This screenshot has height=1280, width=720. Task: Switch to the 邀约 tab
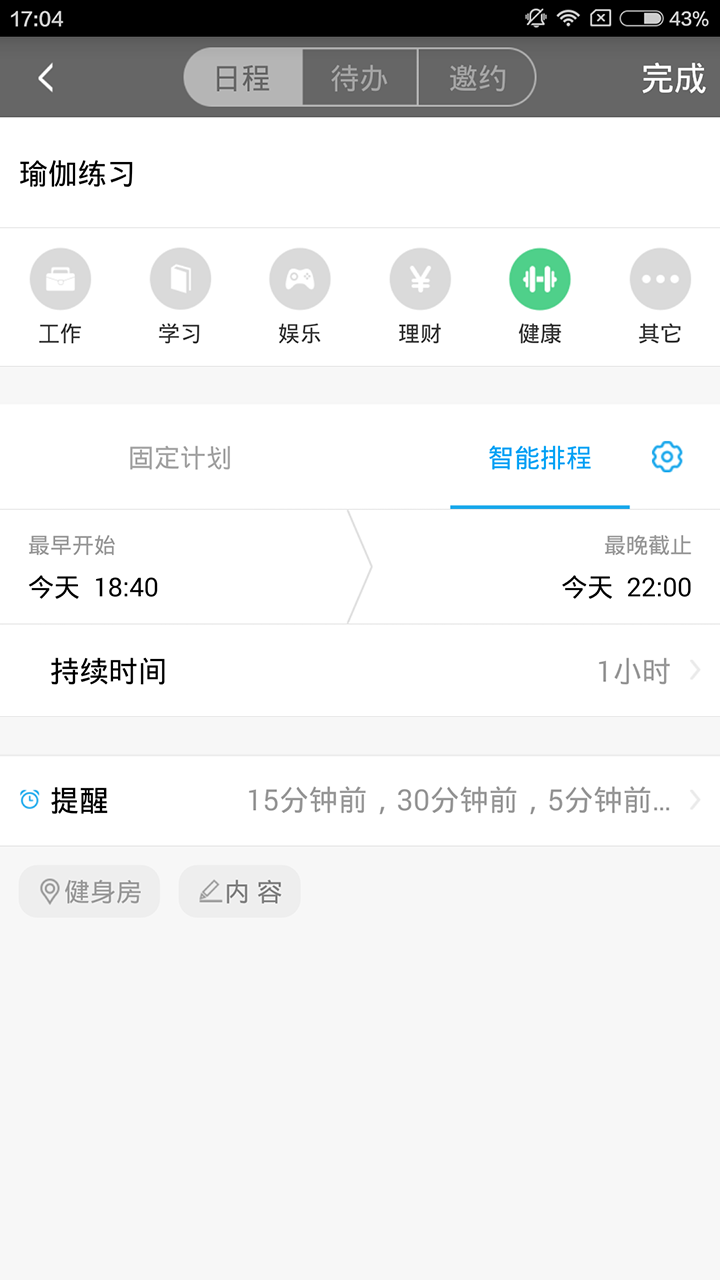[x=477, y=78]
